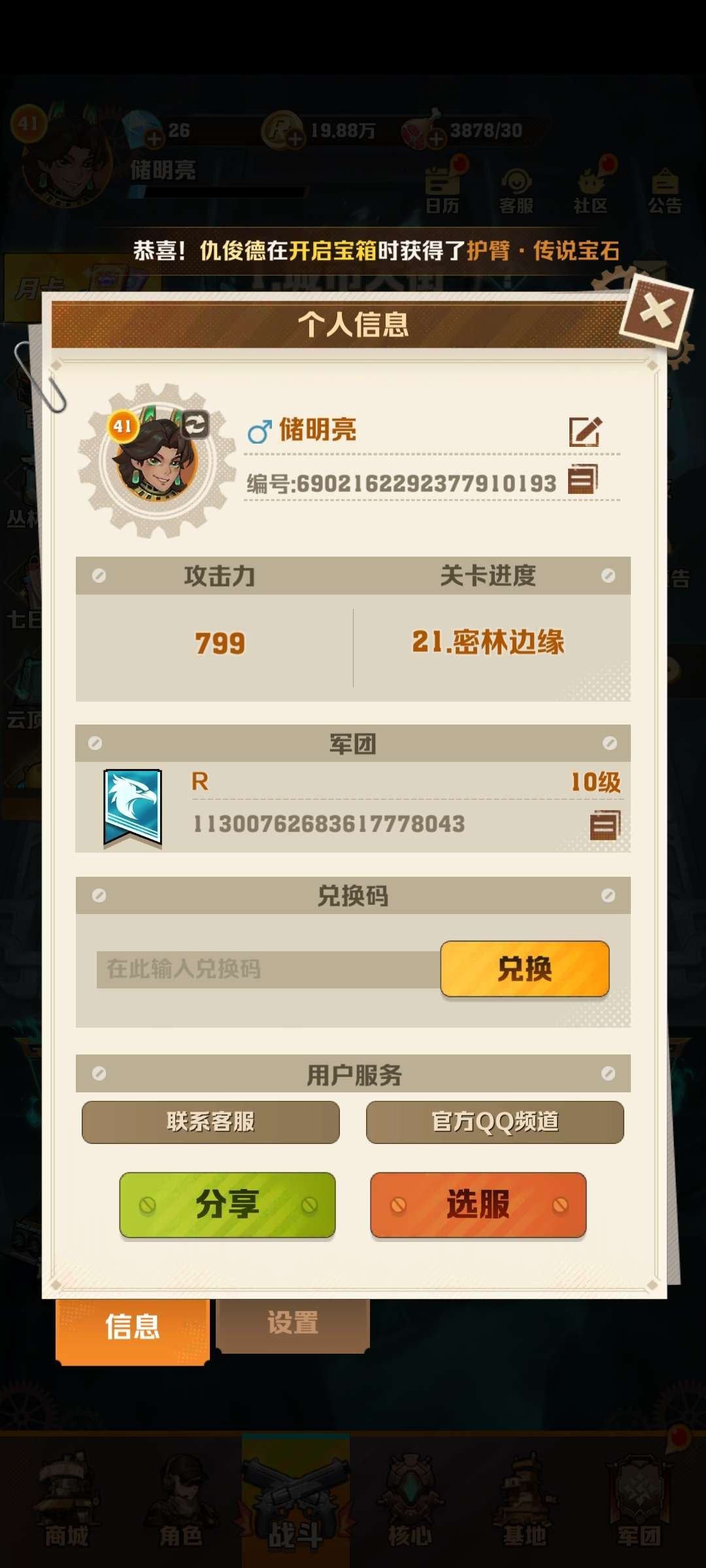Copy the legion ID in the 军团 section
Screen dimensions: 706x1568
(x=605, y=825)
